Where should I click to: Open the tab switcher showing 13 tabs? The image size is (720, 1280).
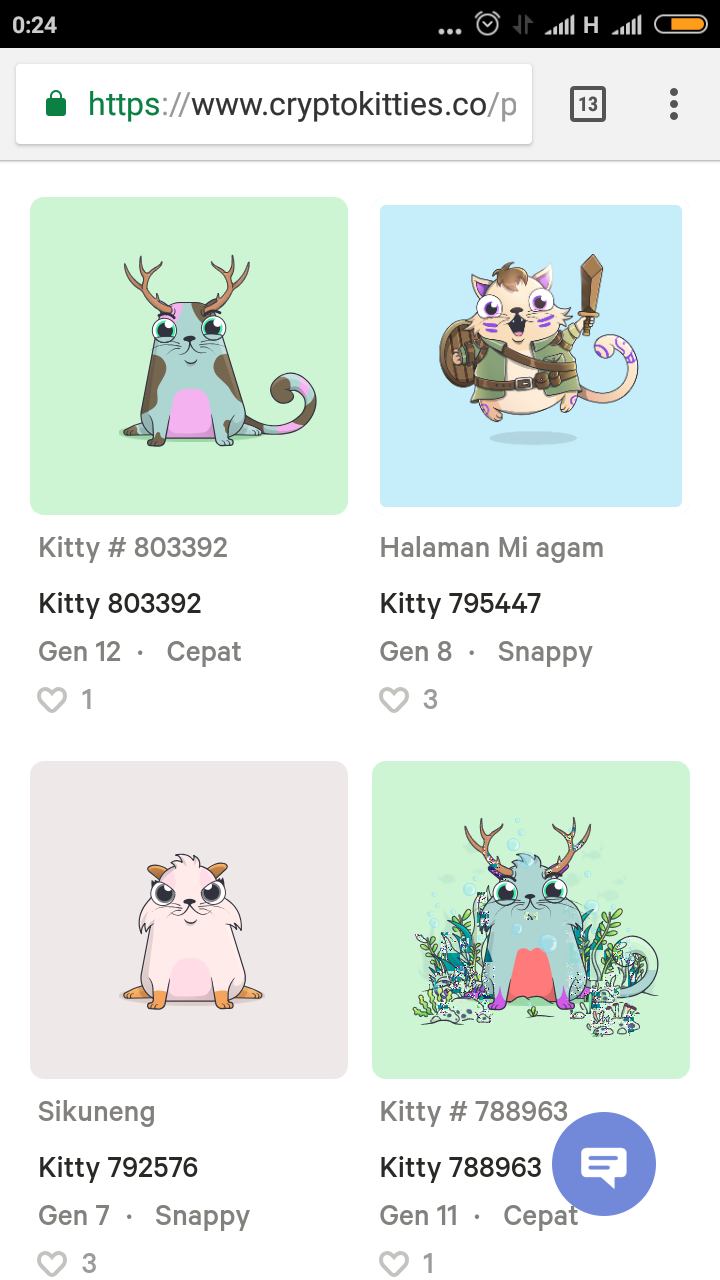tap(587, 104)
